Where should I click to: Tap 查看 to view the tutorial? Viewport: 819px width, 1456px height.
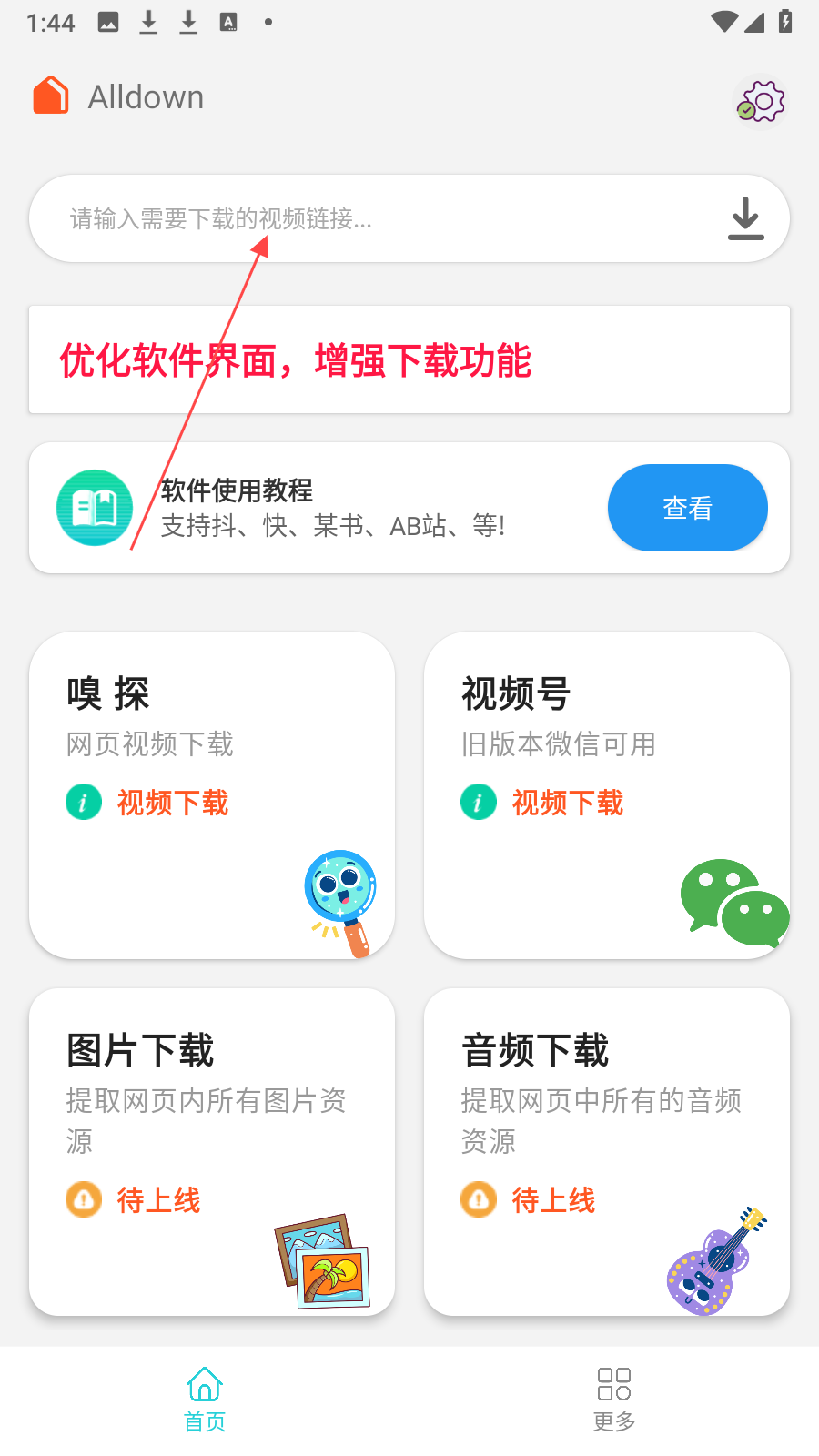coord(687,508)
